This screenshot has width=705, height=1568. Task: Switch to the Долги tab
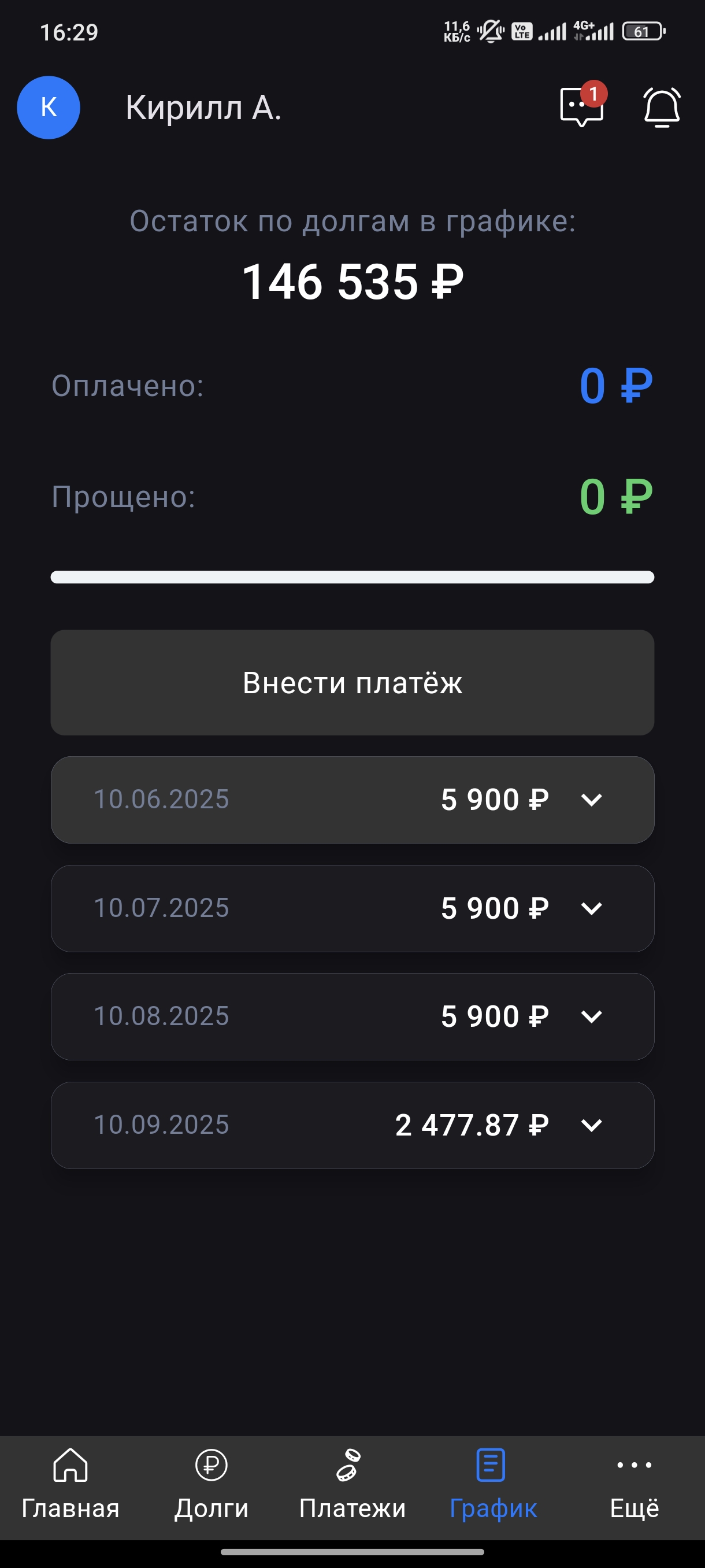[211, 1485]
